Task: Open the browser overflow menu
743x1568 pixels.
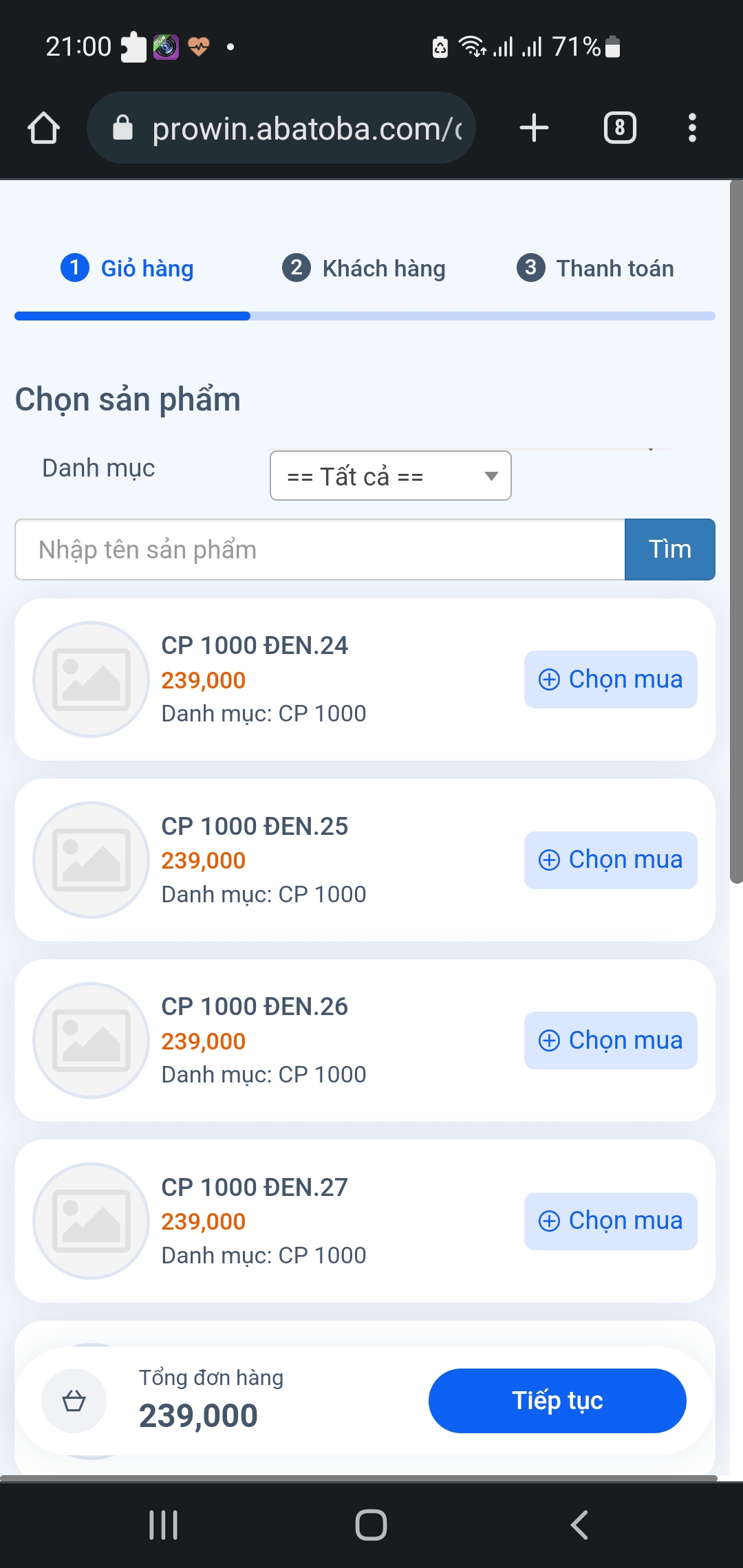Action: pos(692,128)
